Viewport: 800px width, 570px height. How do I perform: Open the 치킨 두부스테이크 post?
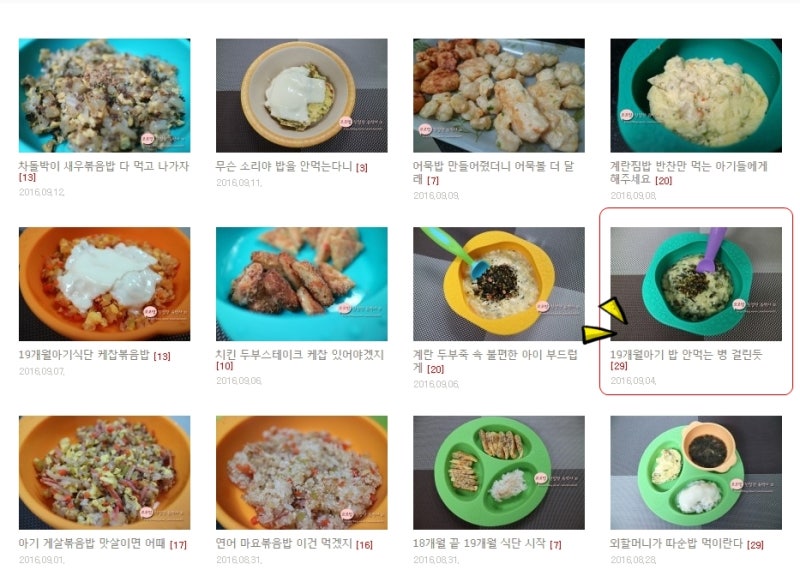299,354
